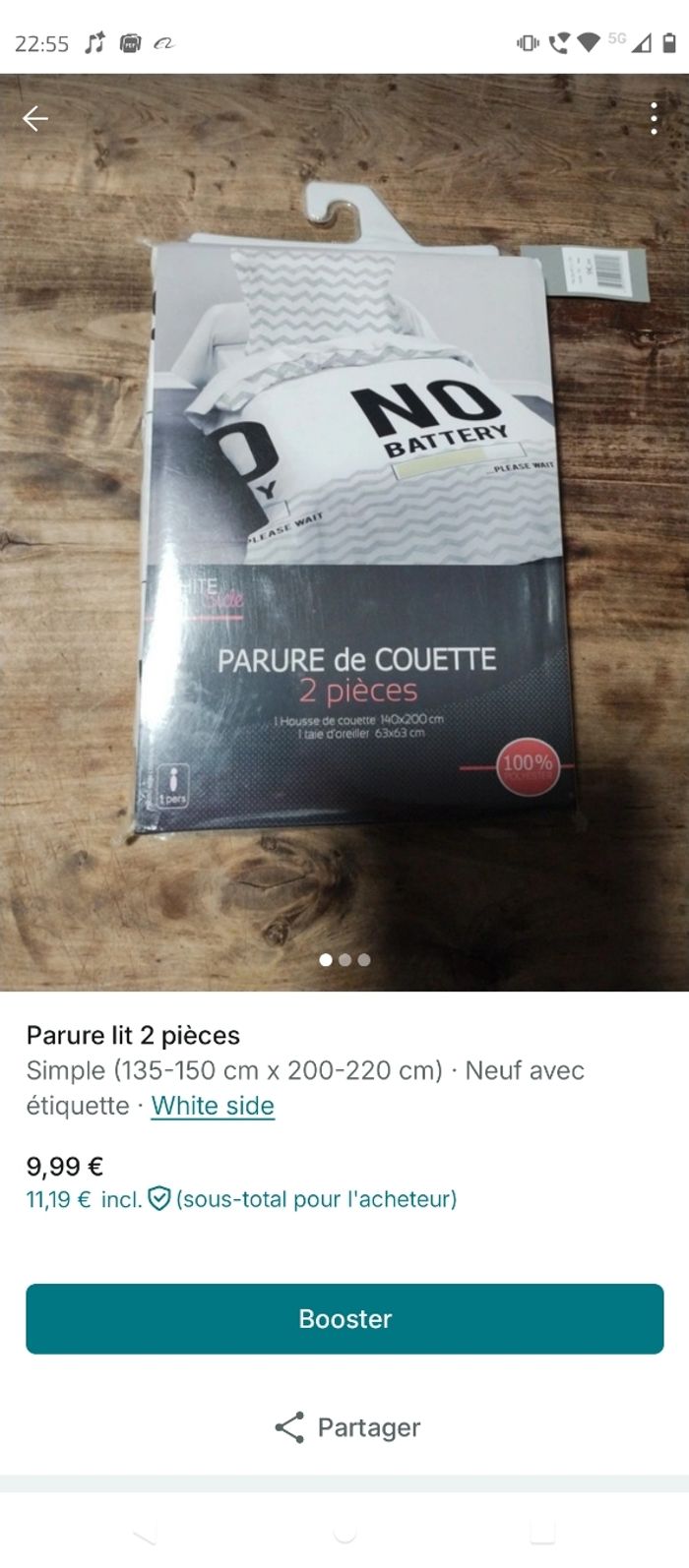
Task: Share this listing via Partager
Action: click(x=346, y=1427)
